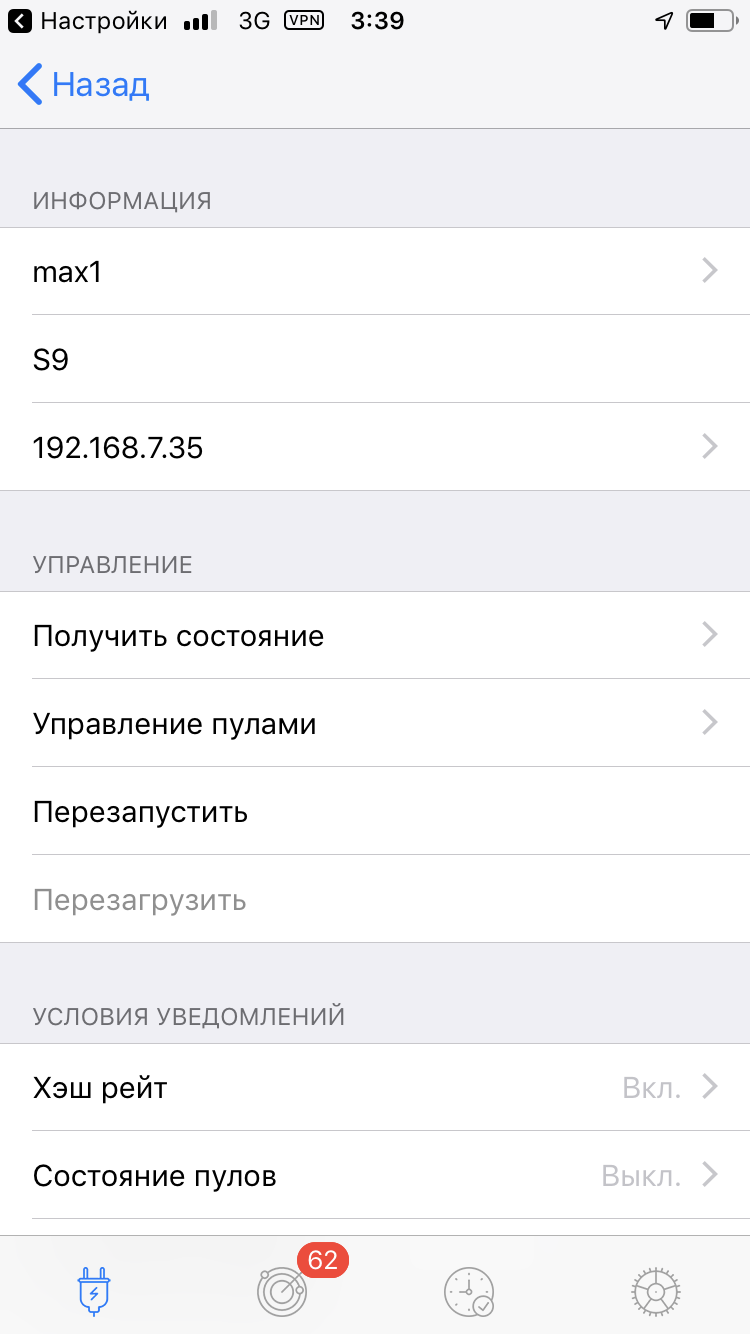The image size is (750, 1334).
Task: Open the max1 name row
Action: 375,271
